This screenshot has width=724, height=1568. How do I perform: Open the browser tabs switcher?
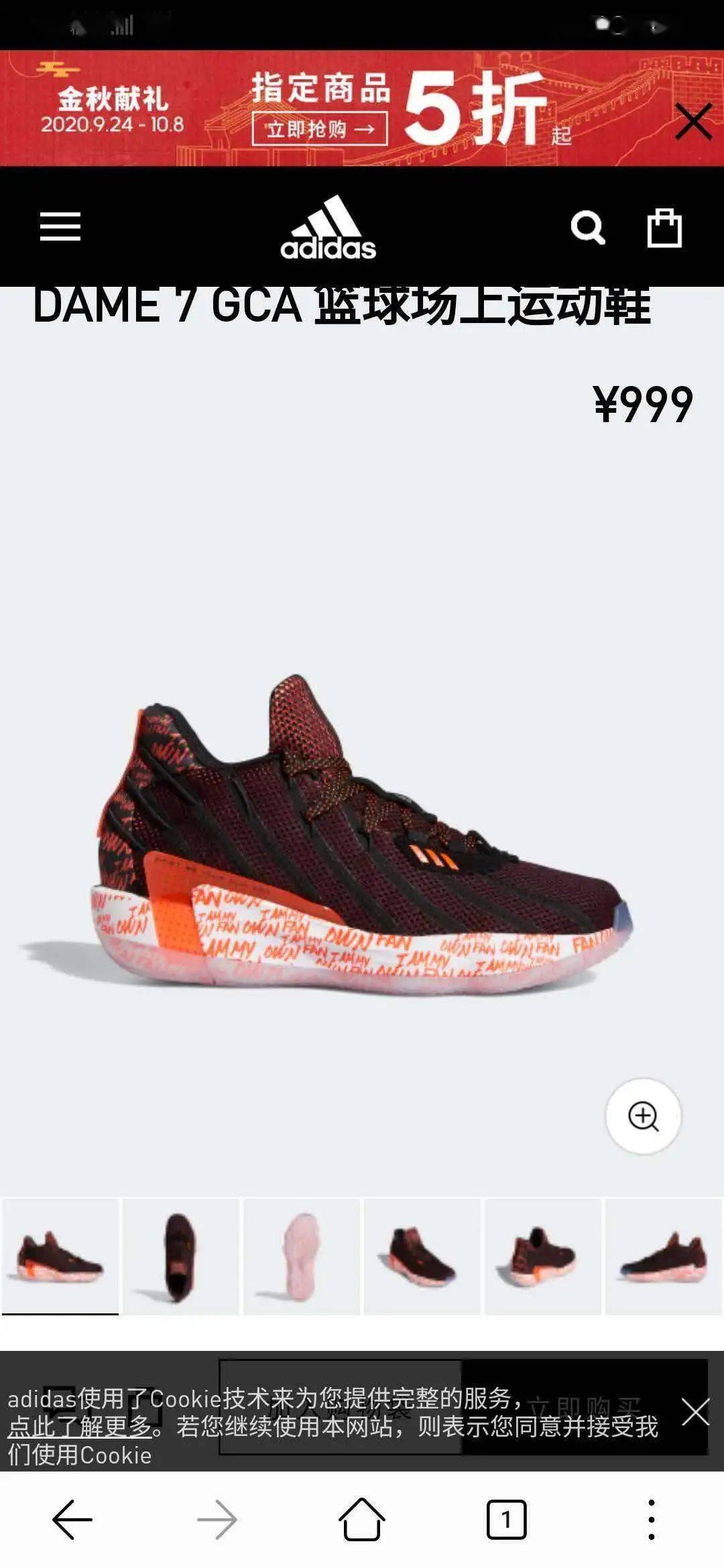(x=506, y=1520)
